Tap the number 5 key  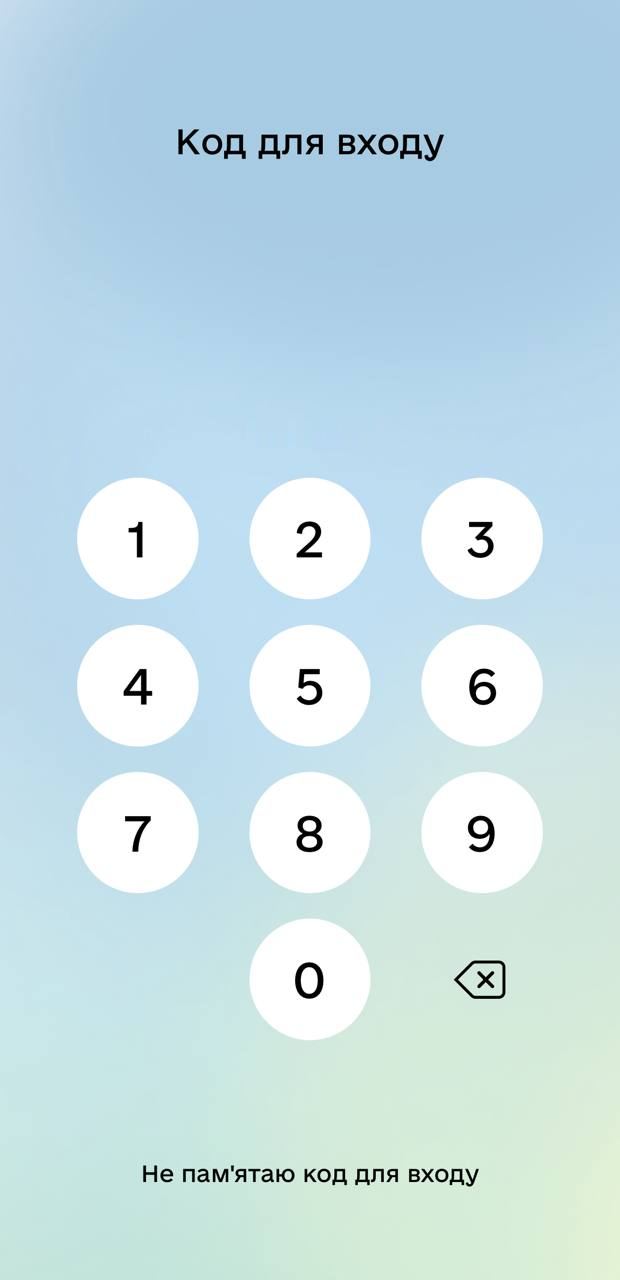tap(310, 686)
